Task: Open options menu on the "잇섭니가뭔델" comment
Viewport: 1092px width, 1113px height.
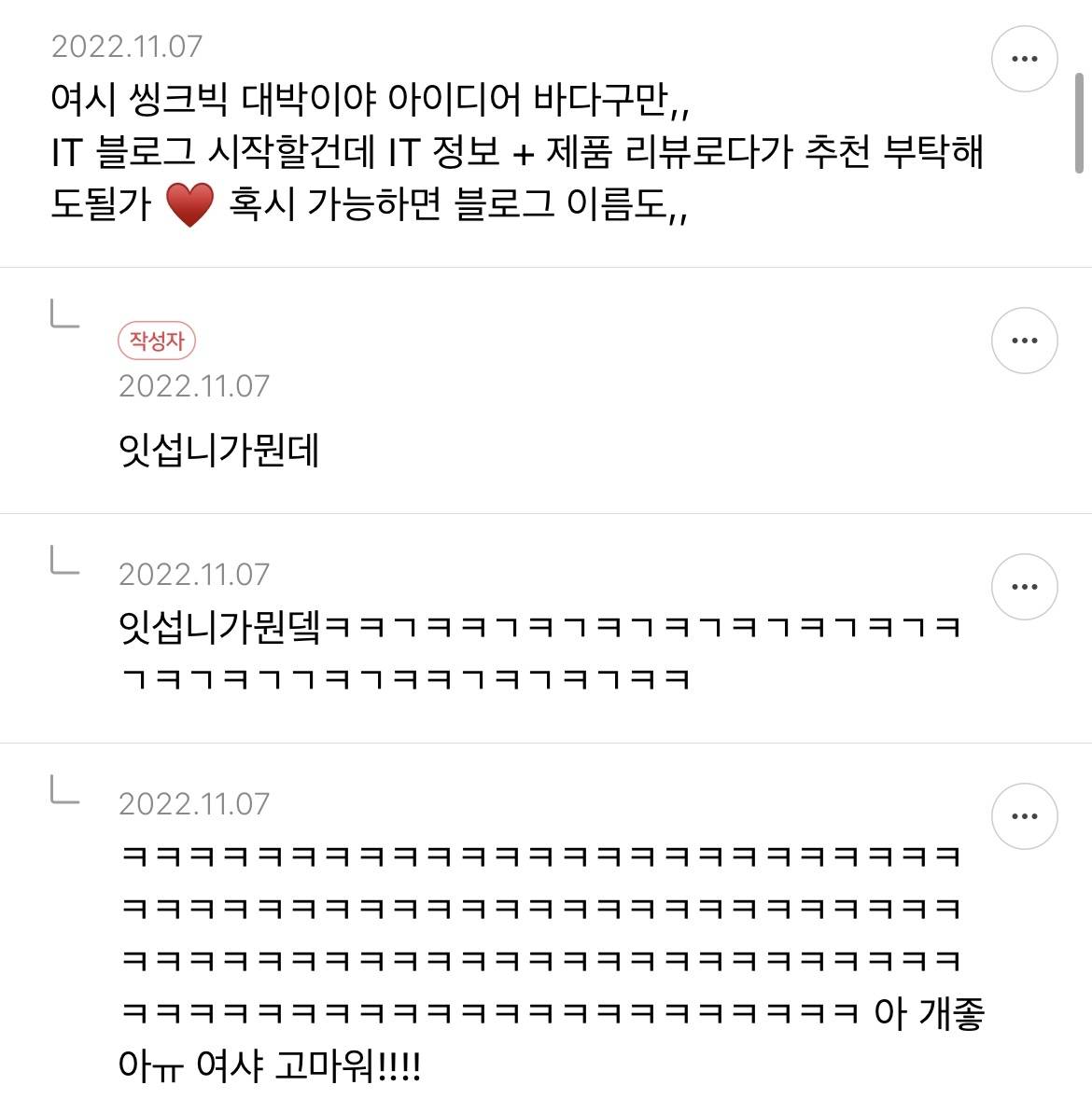Action: (x=1024, y=588)
